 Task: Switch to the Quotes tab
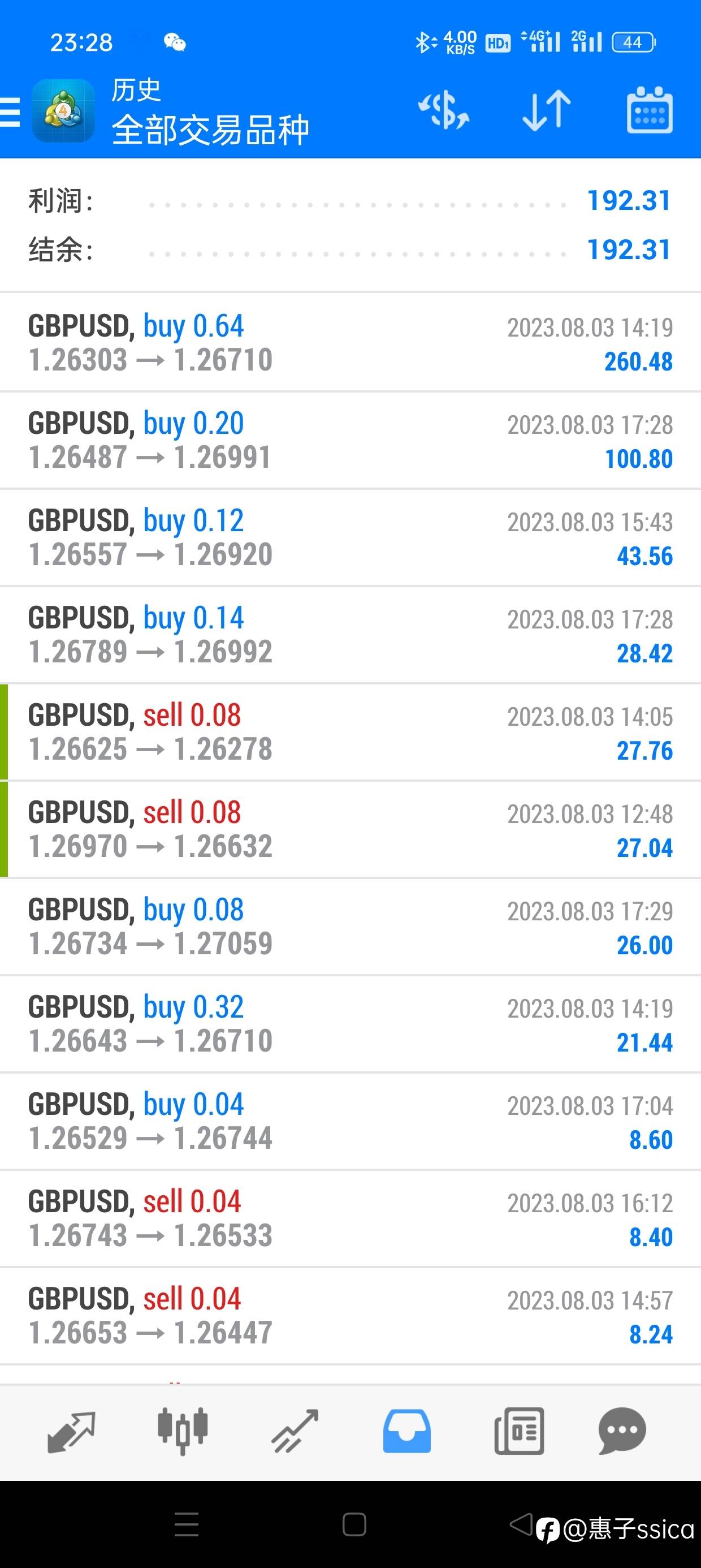point(71,1432)
